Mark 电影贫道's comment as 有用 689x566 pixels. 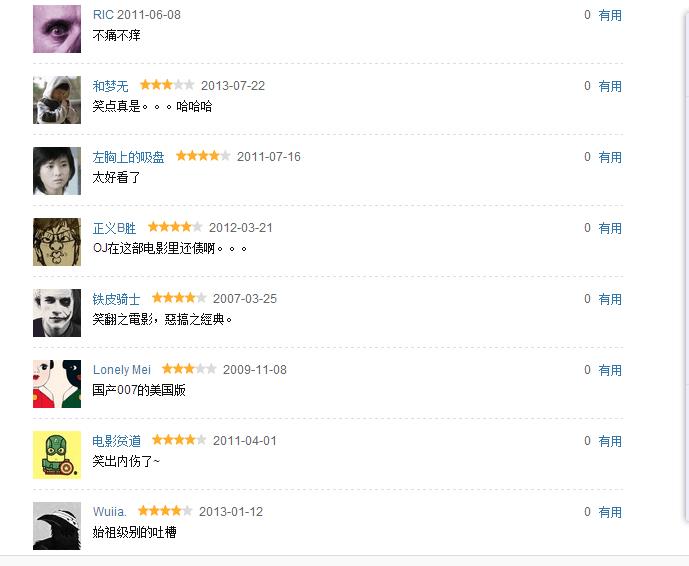(610, 441)
